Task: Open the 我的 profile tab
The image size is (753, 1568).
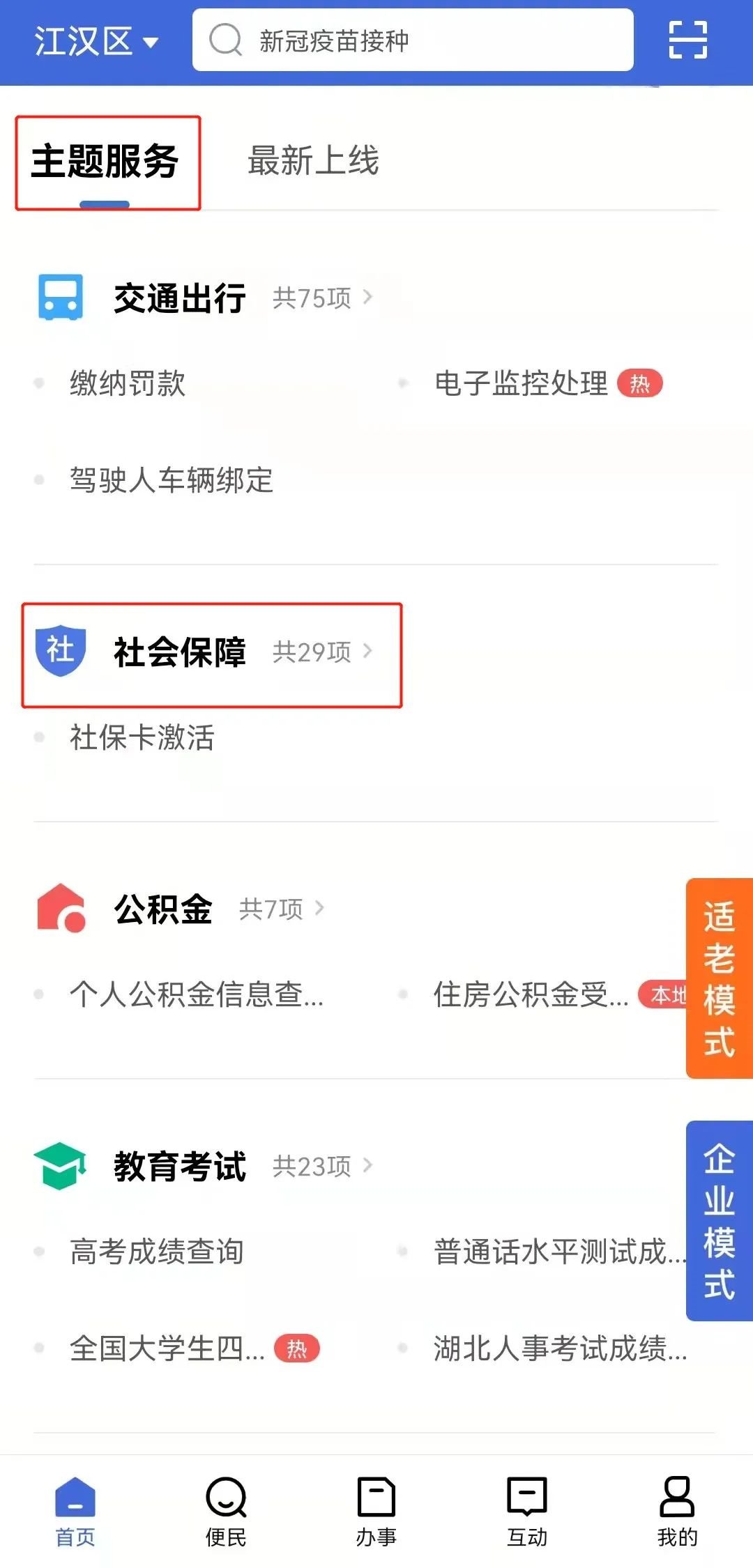Action: 677,1509
